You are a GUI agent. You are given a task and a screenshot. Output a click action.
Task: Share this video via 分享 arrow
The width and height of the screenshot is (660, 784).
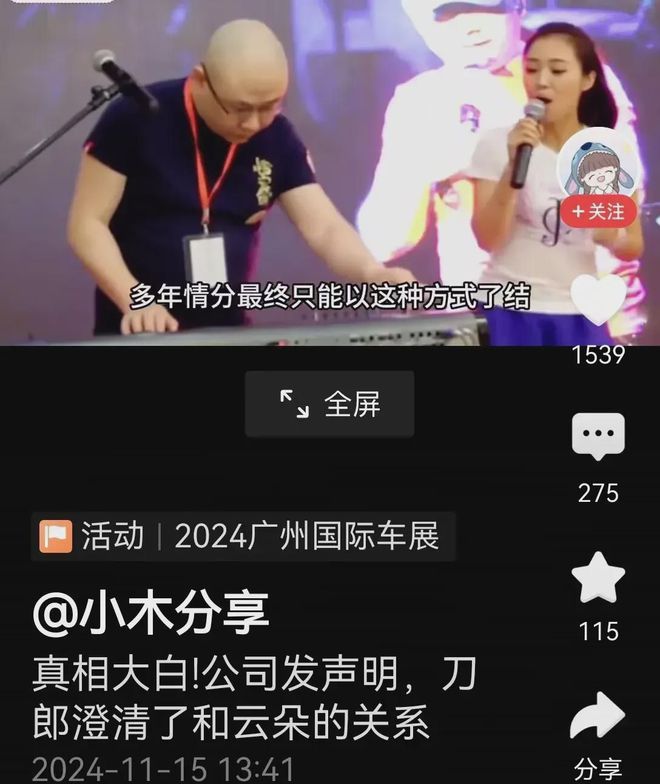tap(598, 718)
